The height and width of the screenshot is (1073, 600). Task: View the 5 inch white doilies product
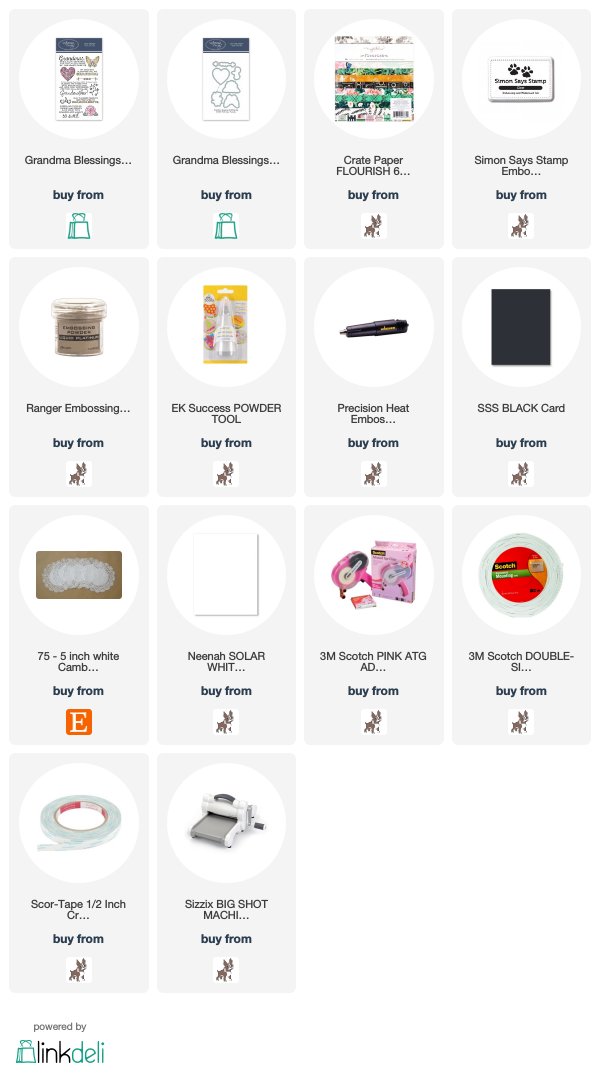pyautogui.click(x=79, y=625)
